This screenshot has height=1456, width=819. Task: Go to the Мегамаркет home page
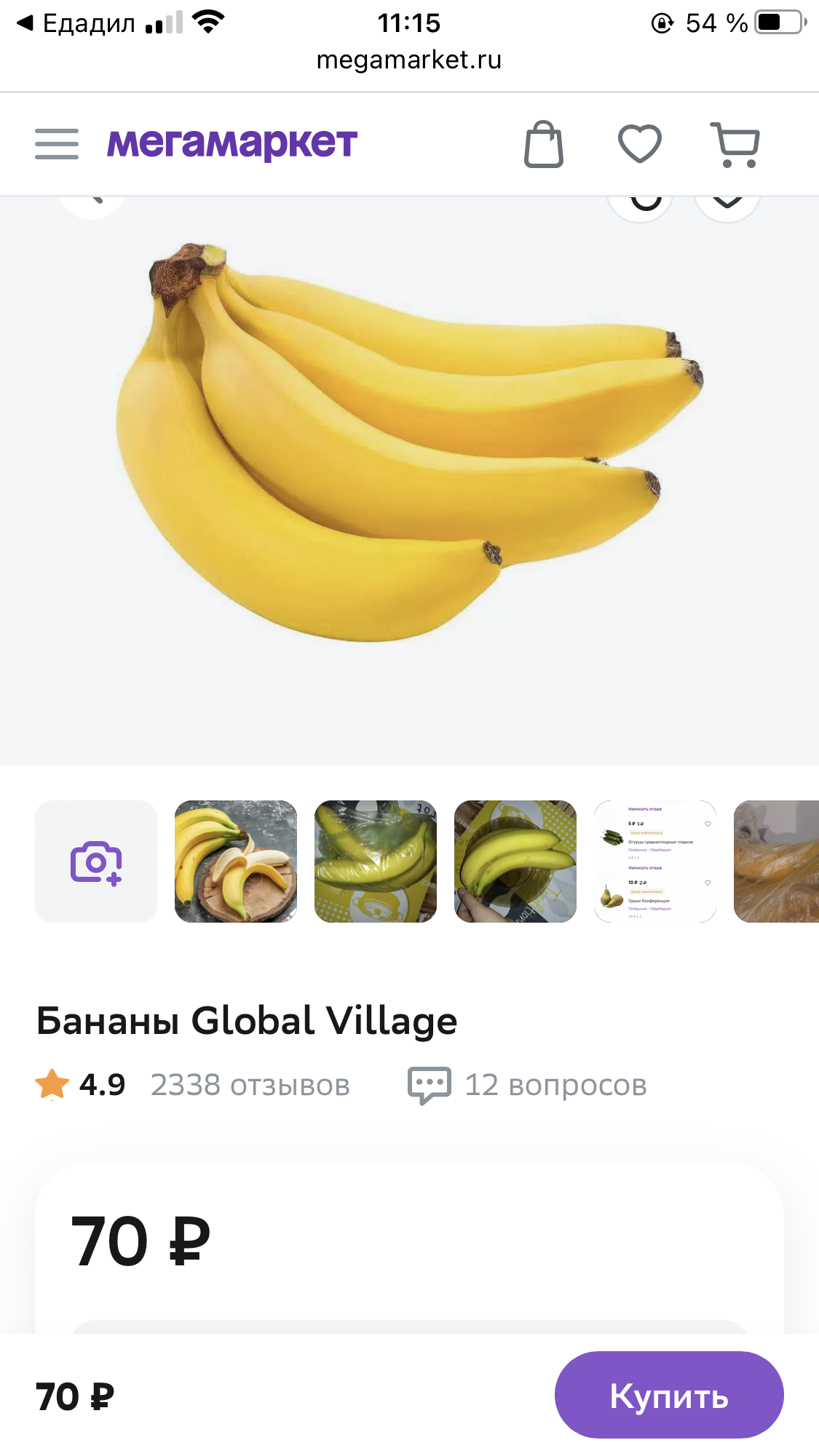[x=232, y=143]
